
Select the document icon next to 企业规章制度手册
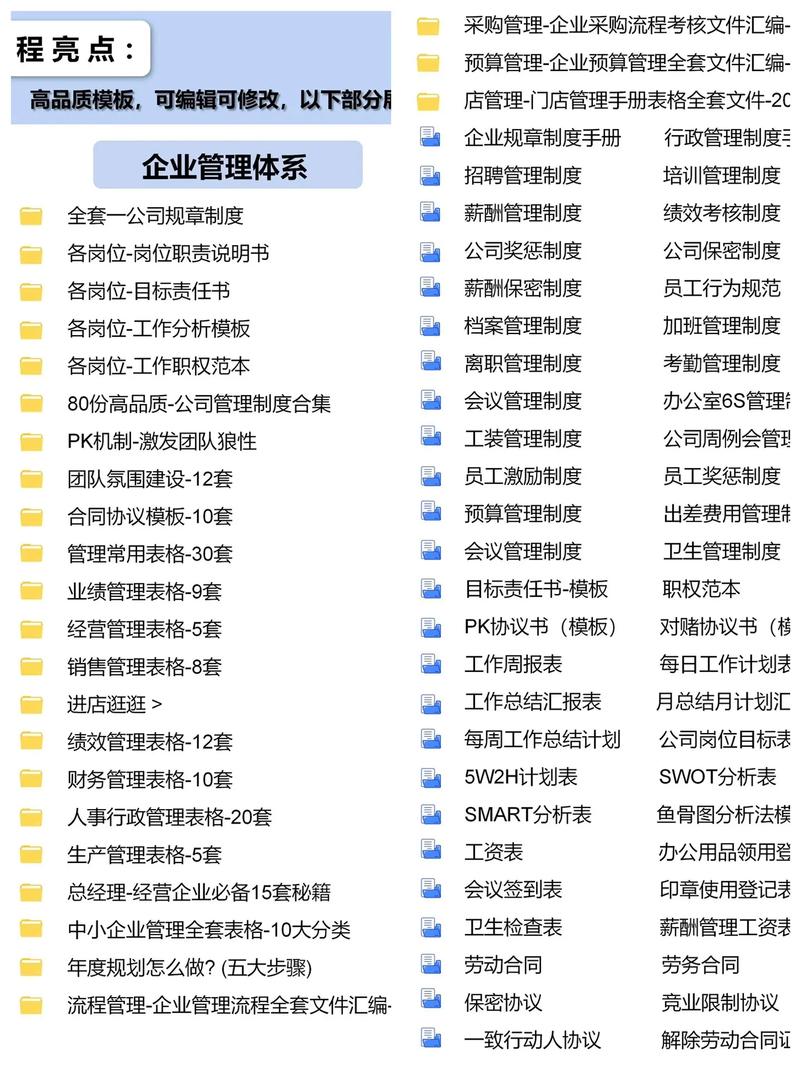tap(431, 136)
